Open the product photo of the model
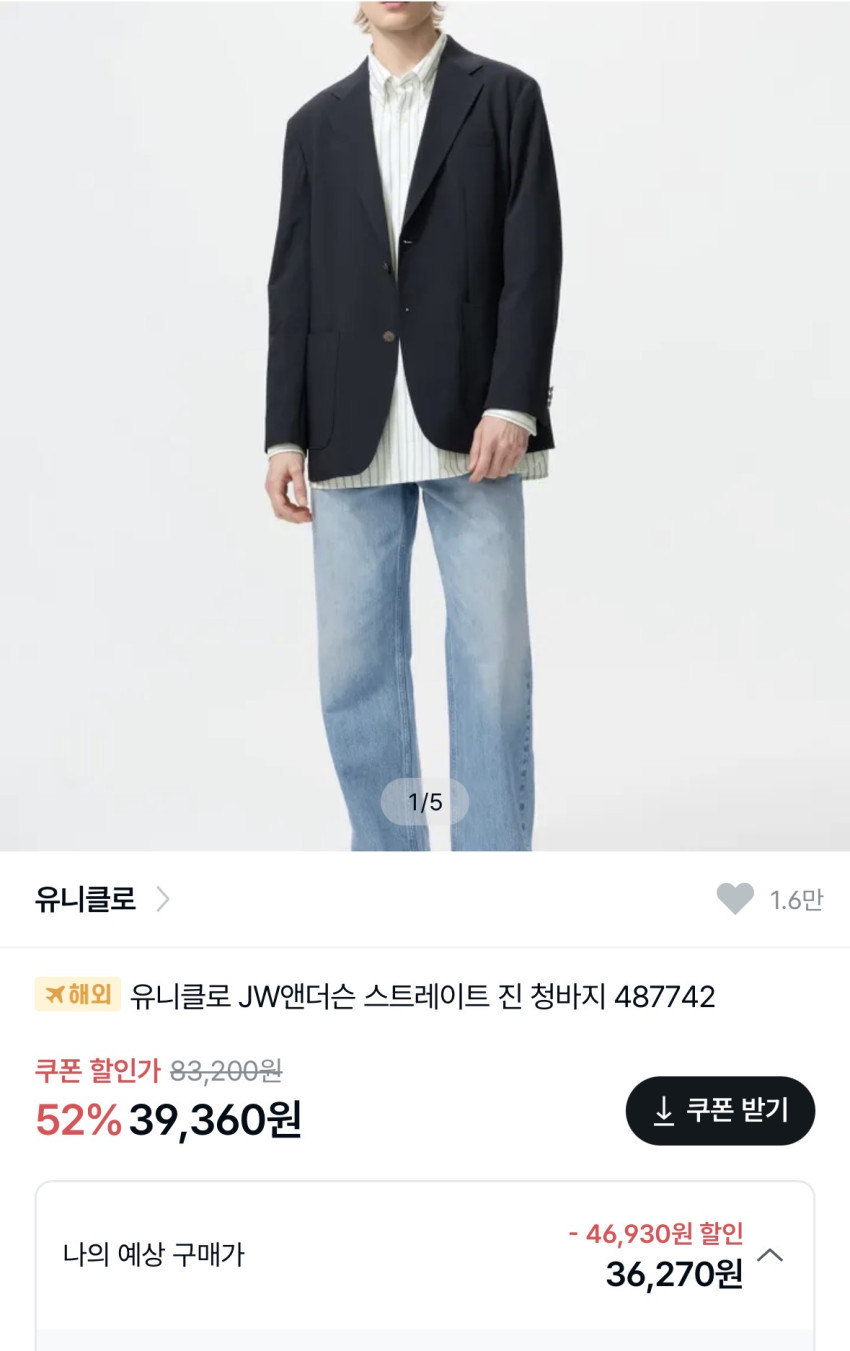 pos(425,425)
